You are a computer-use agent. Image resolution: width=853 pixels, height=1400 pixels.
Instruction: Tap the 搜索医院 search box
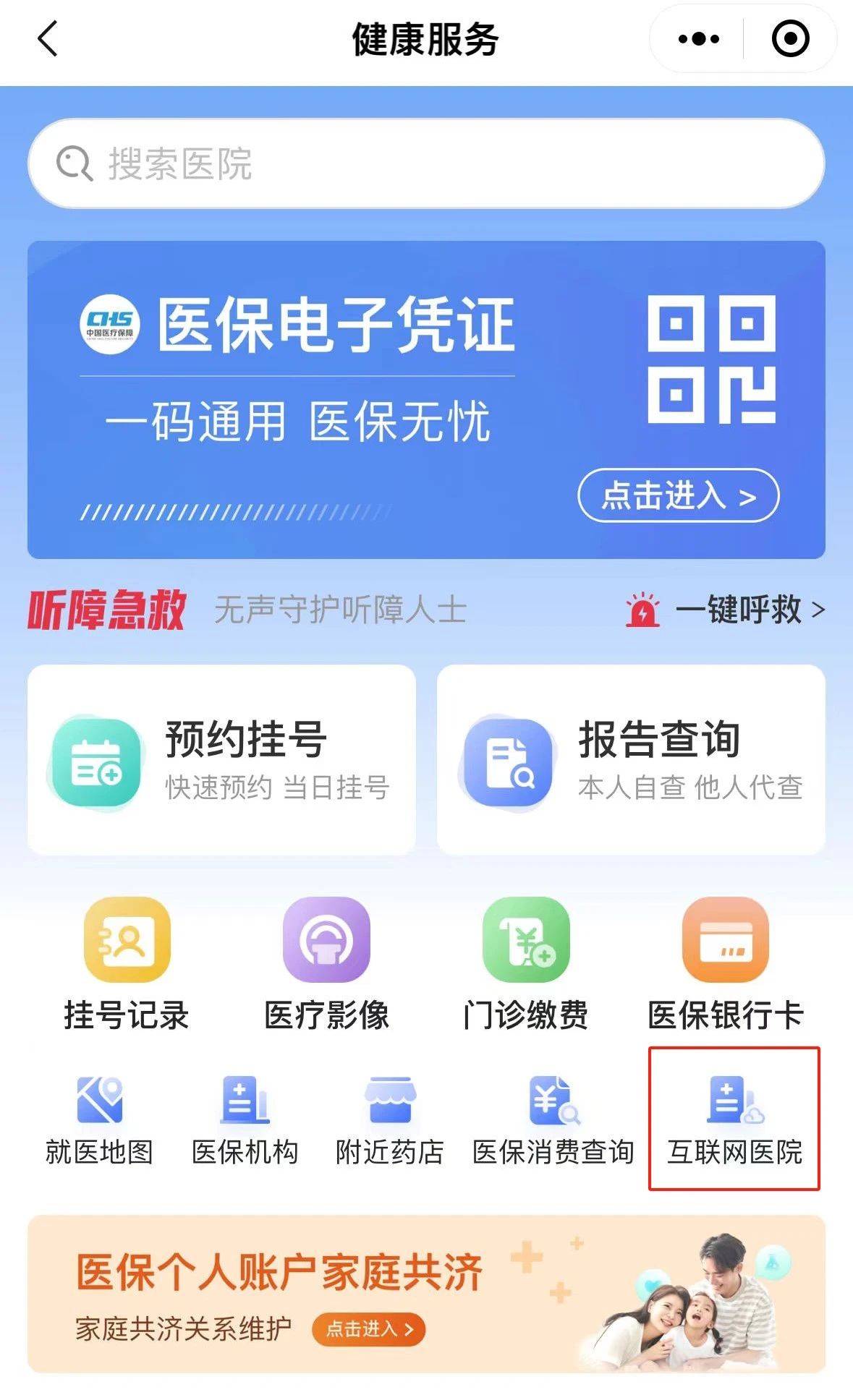pos(426,163)
